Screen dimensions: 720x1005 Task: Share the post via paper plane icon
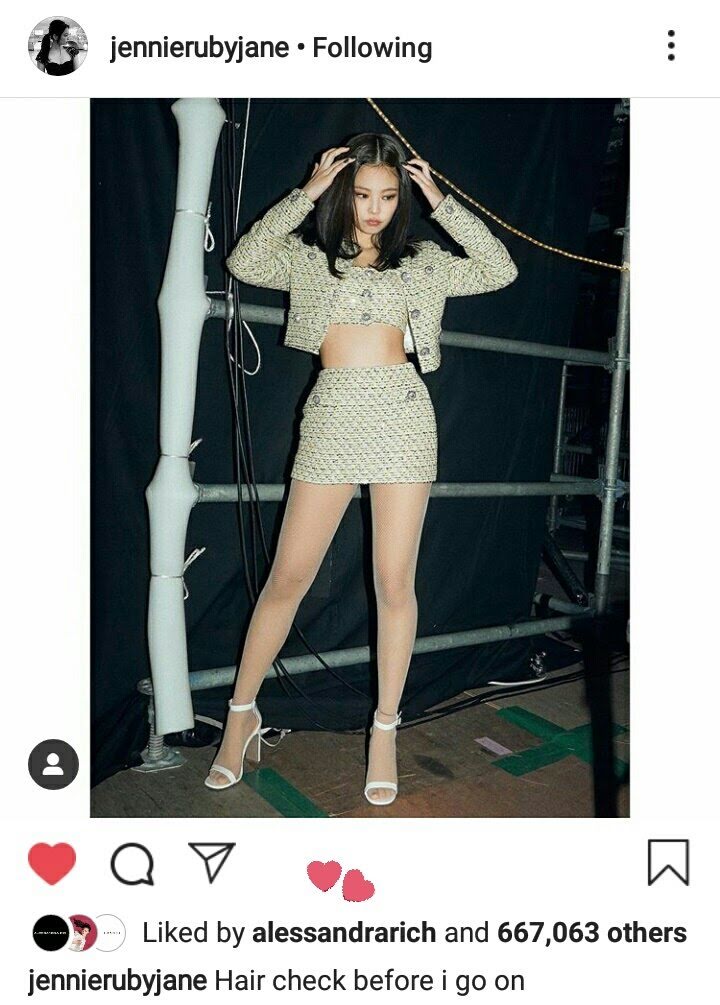tap(212, 862)
